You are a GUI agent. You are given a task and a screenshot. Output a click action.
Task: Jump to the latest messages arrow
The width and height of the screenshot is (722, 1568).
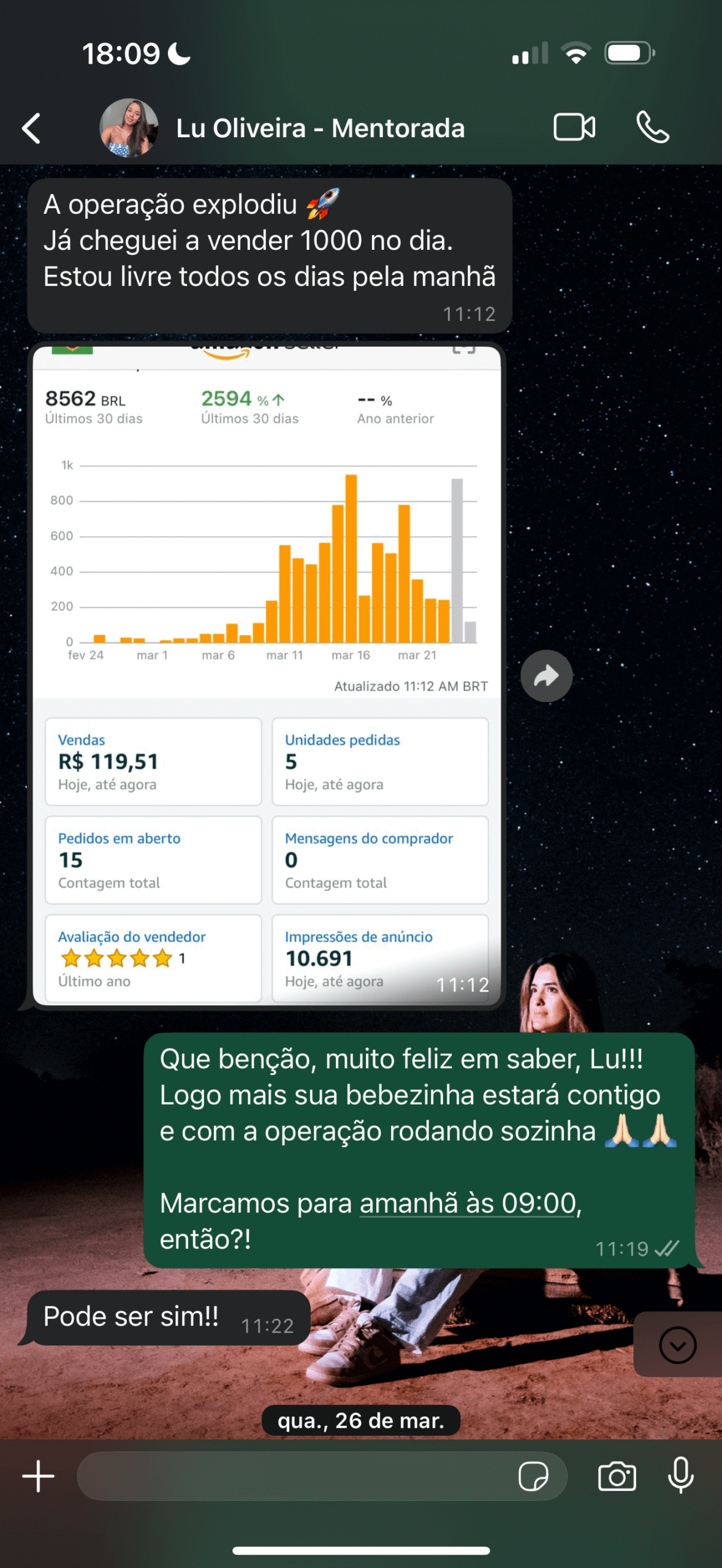point(677,1346)
